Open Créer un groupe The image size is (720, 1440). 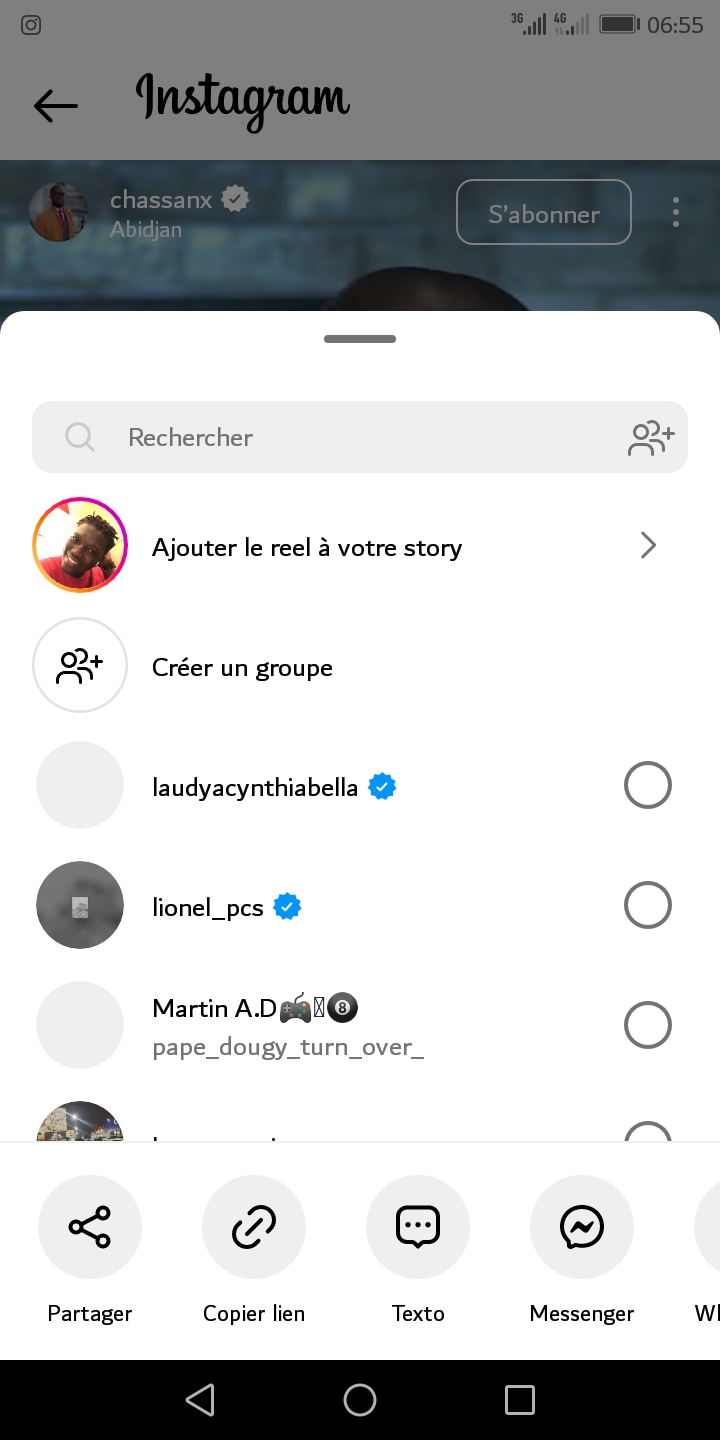(242, 667)
